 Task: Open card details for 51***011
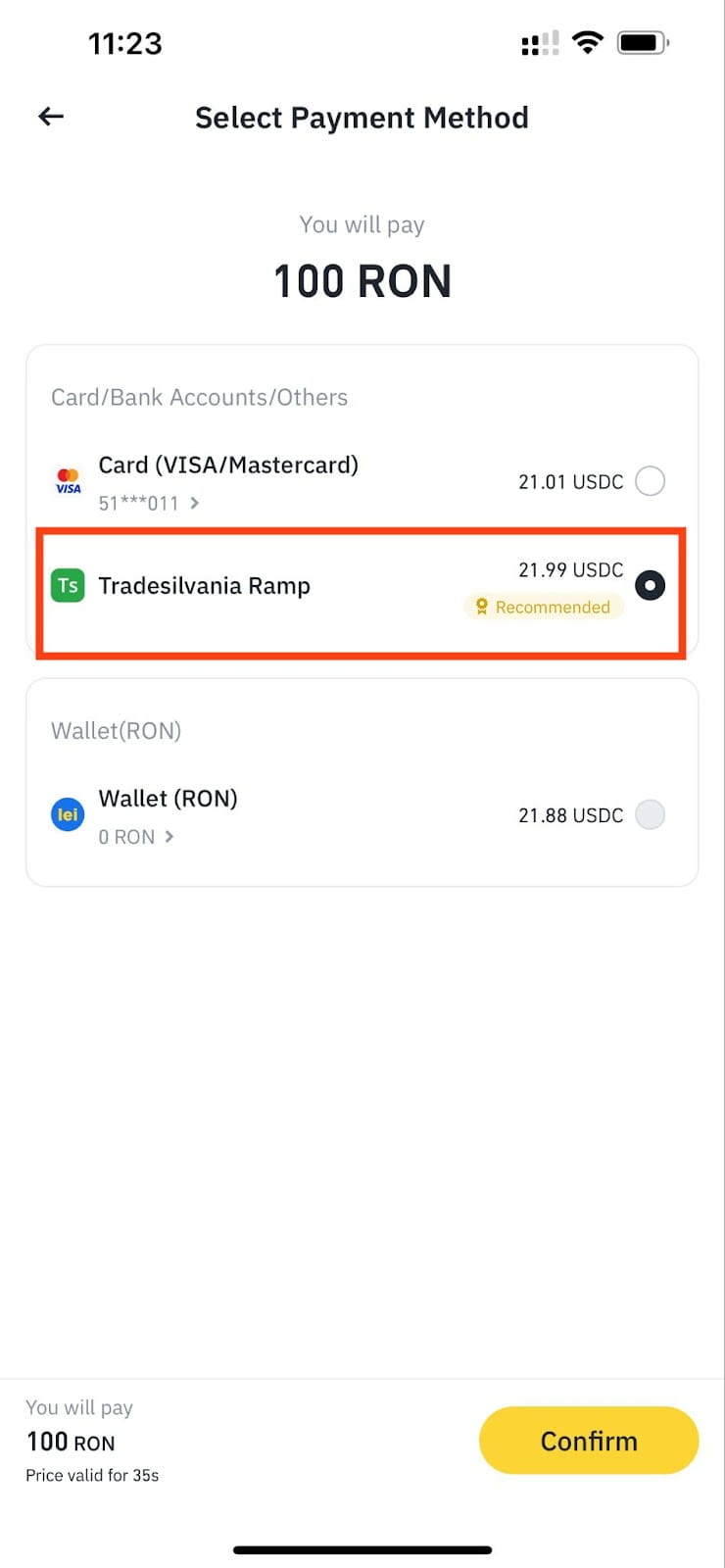pyautogui.click(x=149, y=504)
